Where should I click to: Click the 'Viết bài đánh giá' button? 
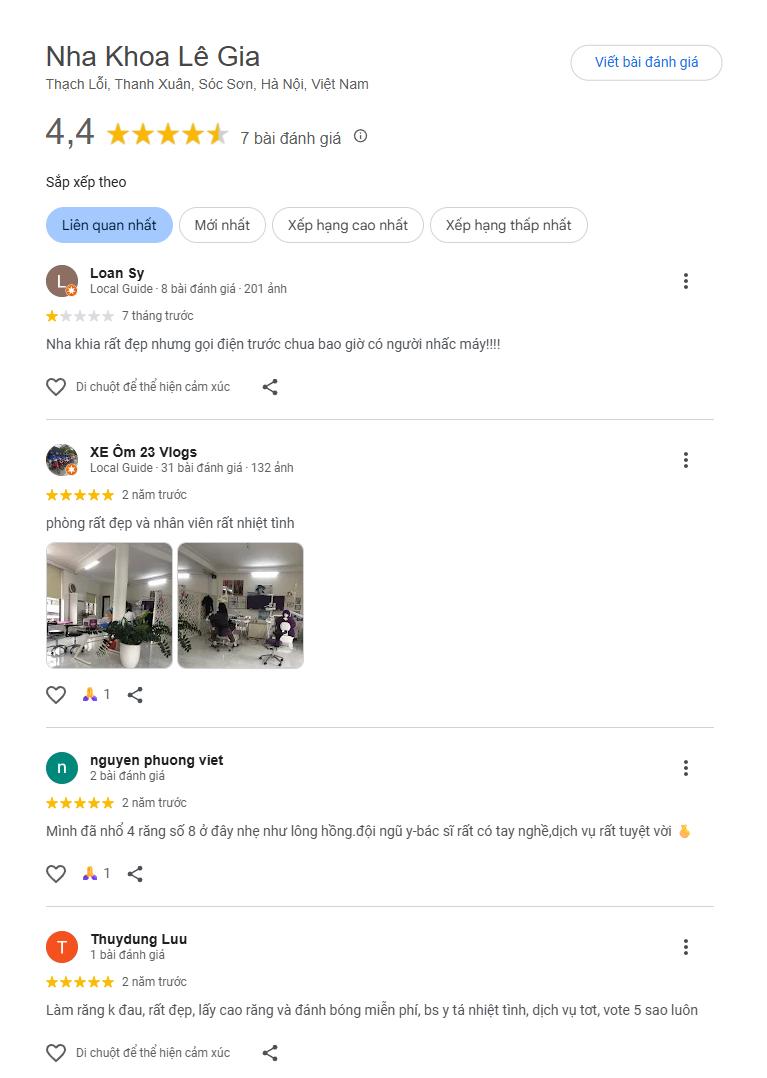click(x=646, y=62)
